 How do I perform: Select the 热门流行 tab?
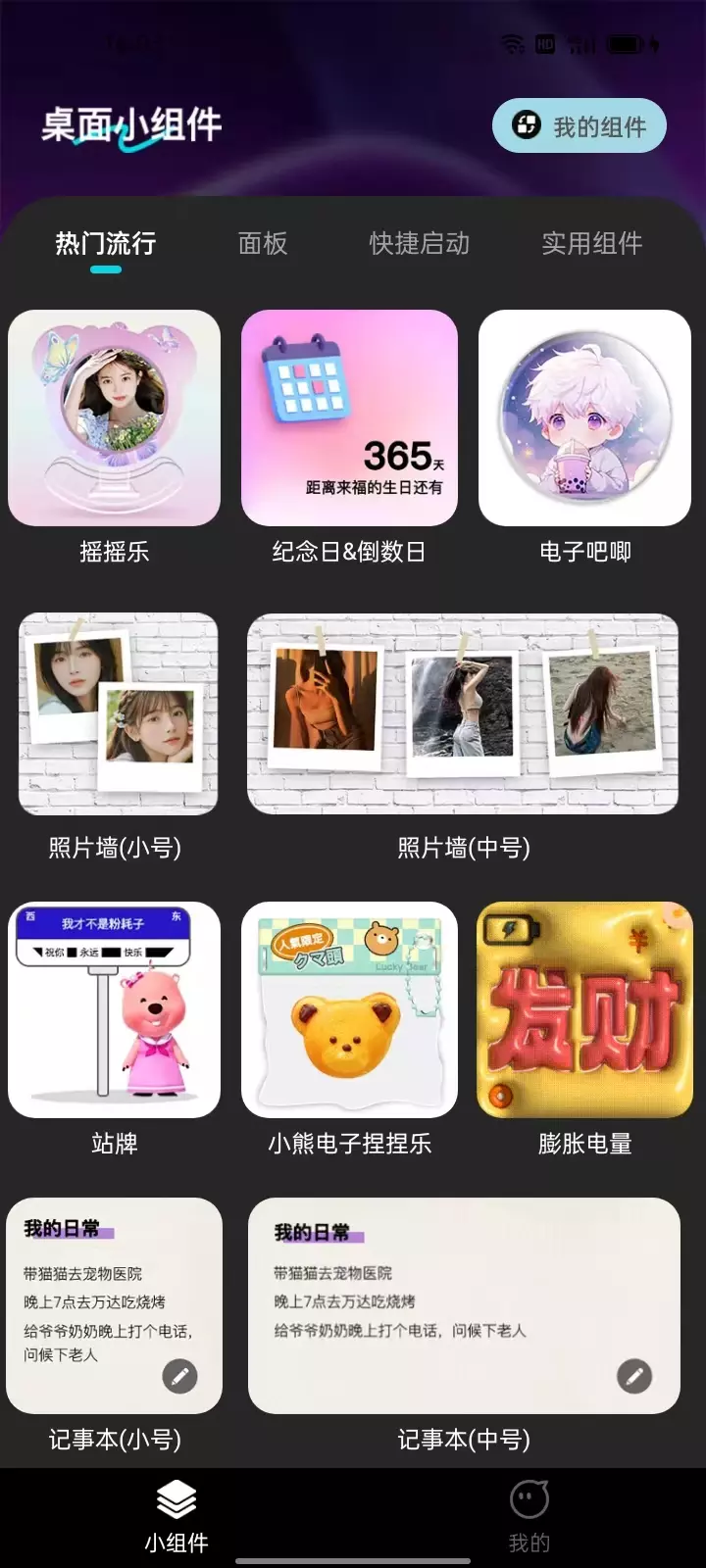click(106, 243)
